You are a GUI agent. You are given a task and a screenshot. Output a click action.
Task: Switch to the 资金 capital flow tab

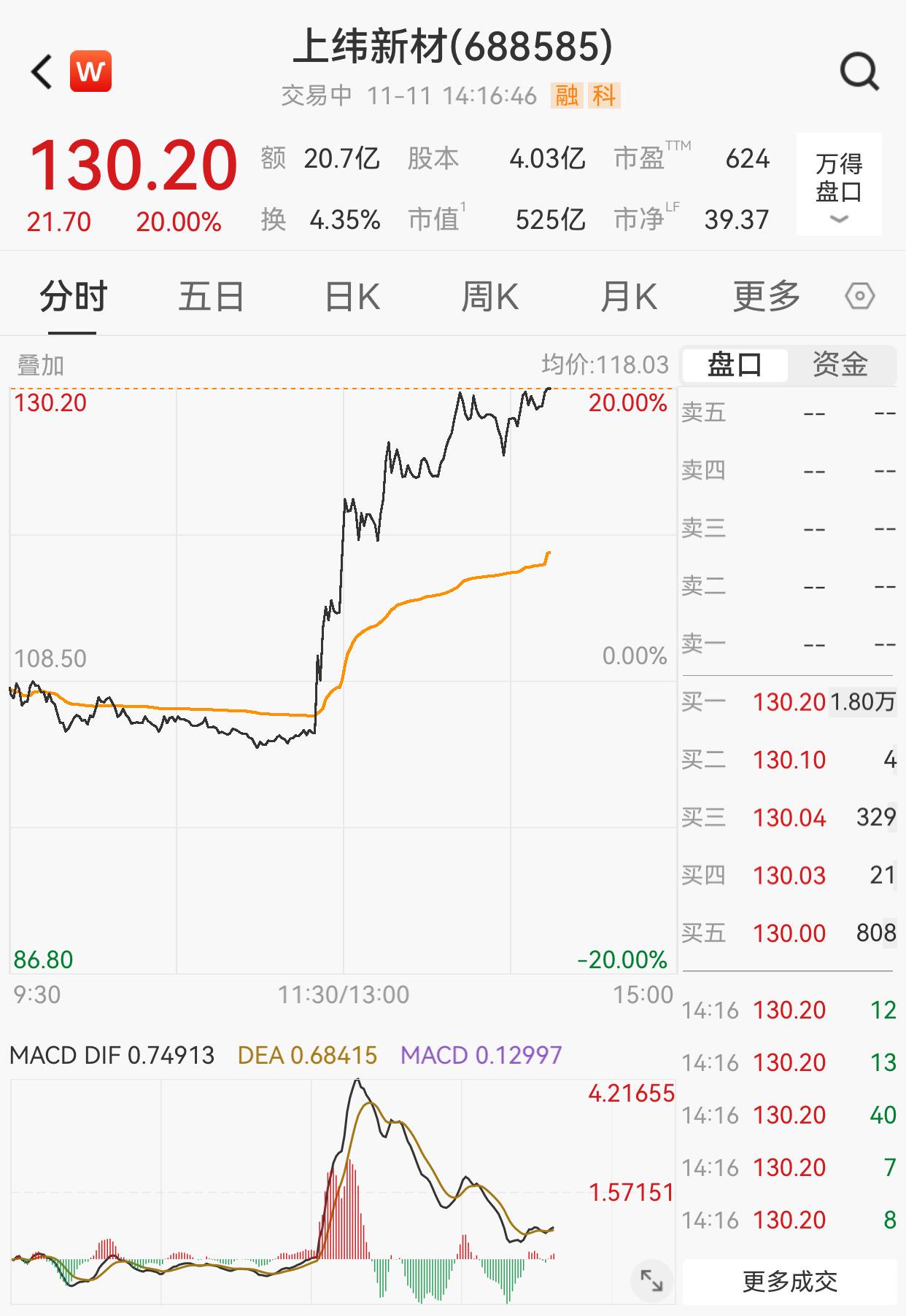pos(840,365)
